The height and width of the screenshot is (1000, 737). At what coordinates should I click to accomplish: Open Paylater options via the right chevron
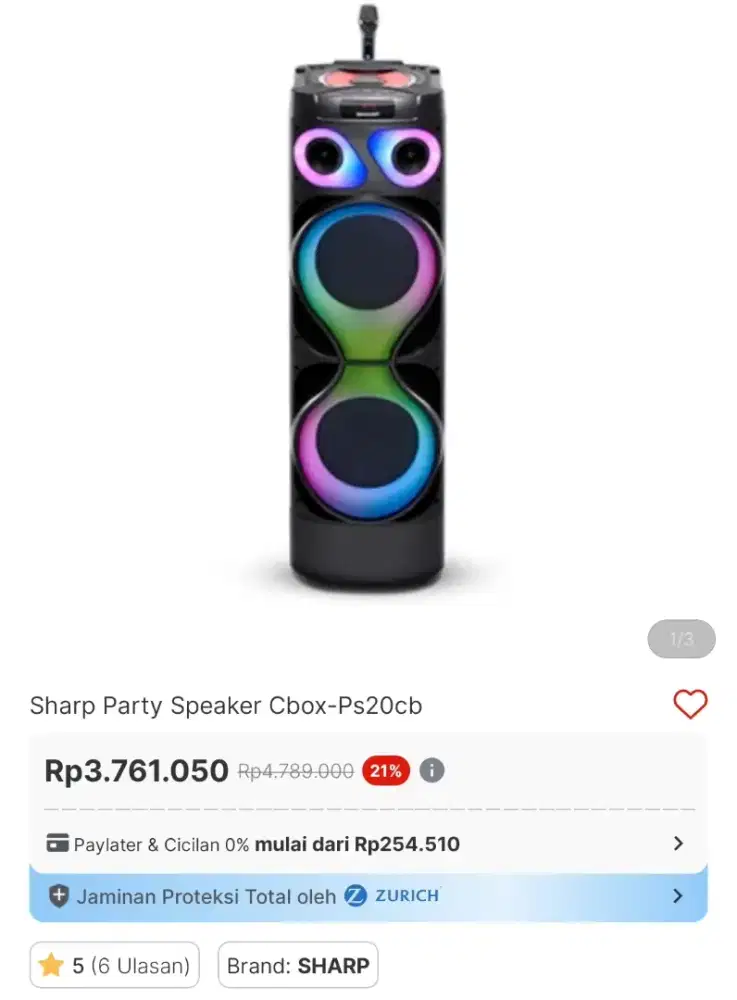[676, 843]
